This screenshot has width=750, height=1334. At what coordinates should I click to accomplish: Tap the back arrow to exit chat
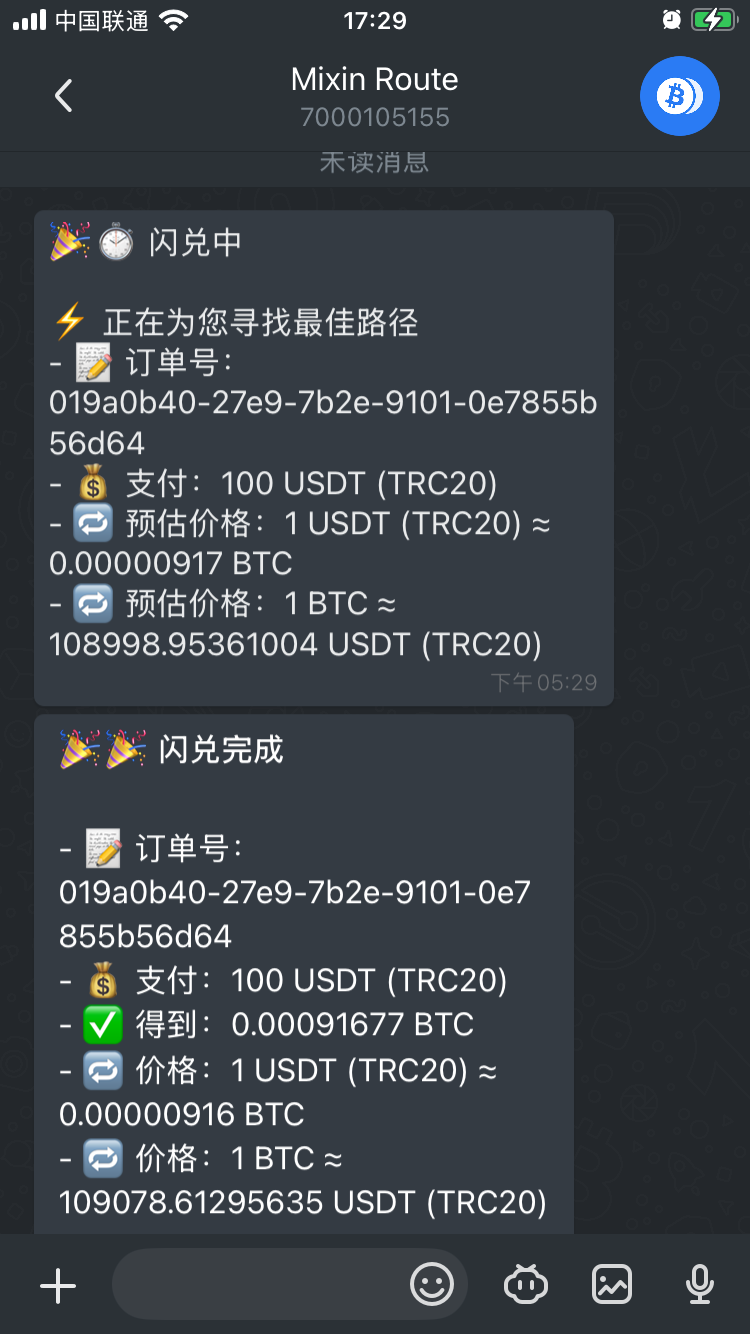[x=63, y=96]
